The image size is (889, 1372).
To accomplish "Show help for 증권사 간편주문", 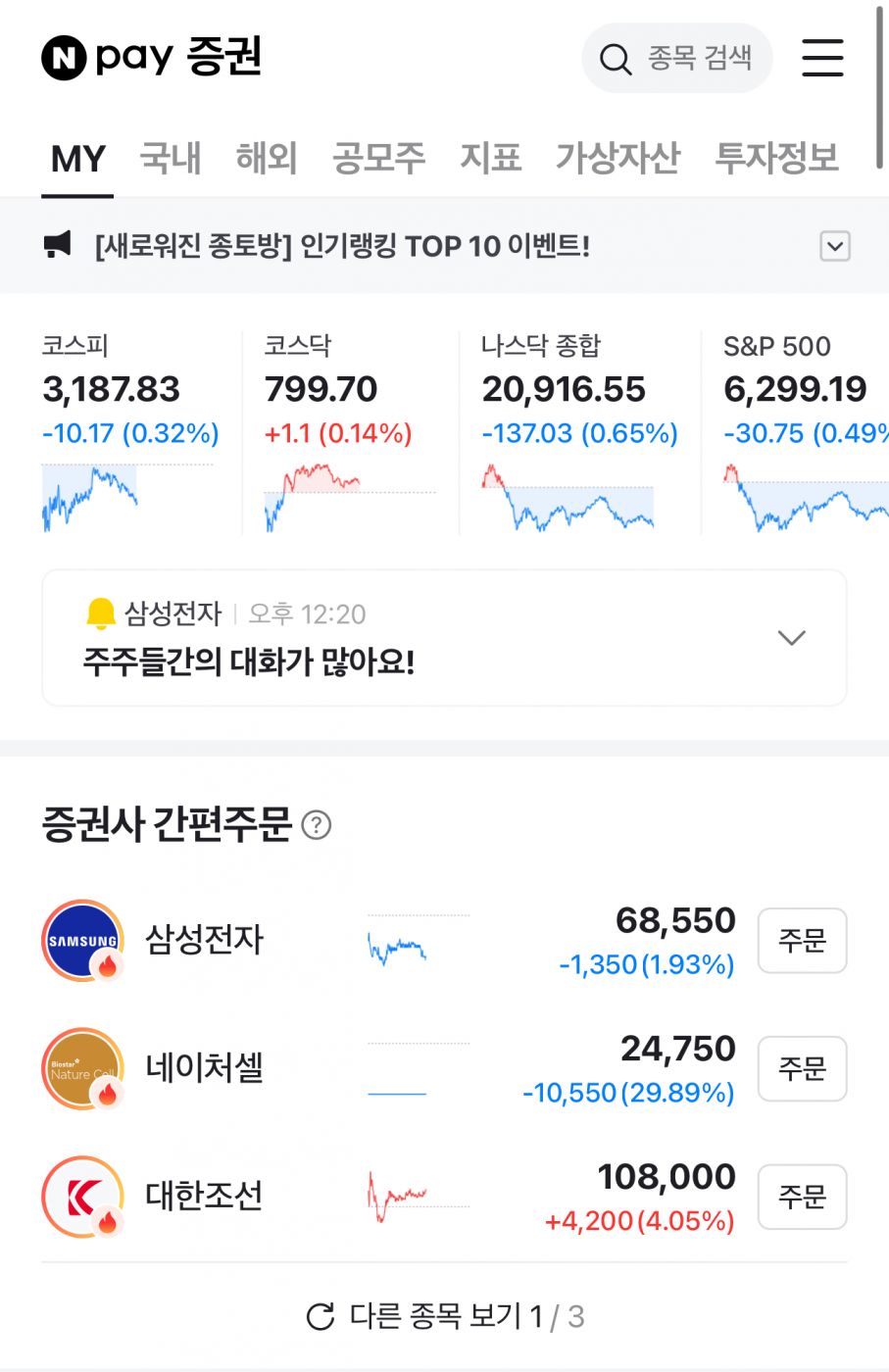I will tap(317, 825).
